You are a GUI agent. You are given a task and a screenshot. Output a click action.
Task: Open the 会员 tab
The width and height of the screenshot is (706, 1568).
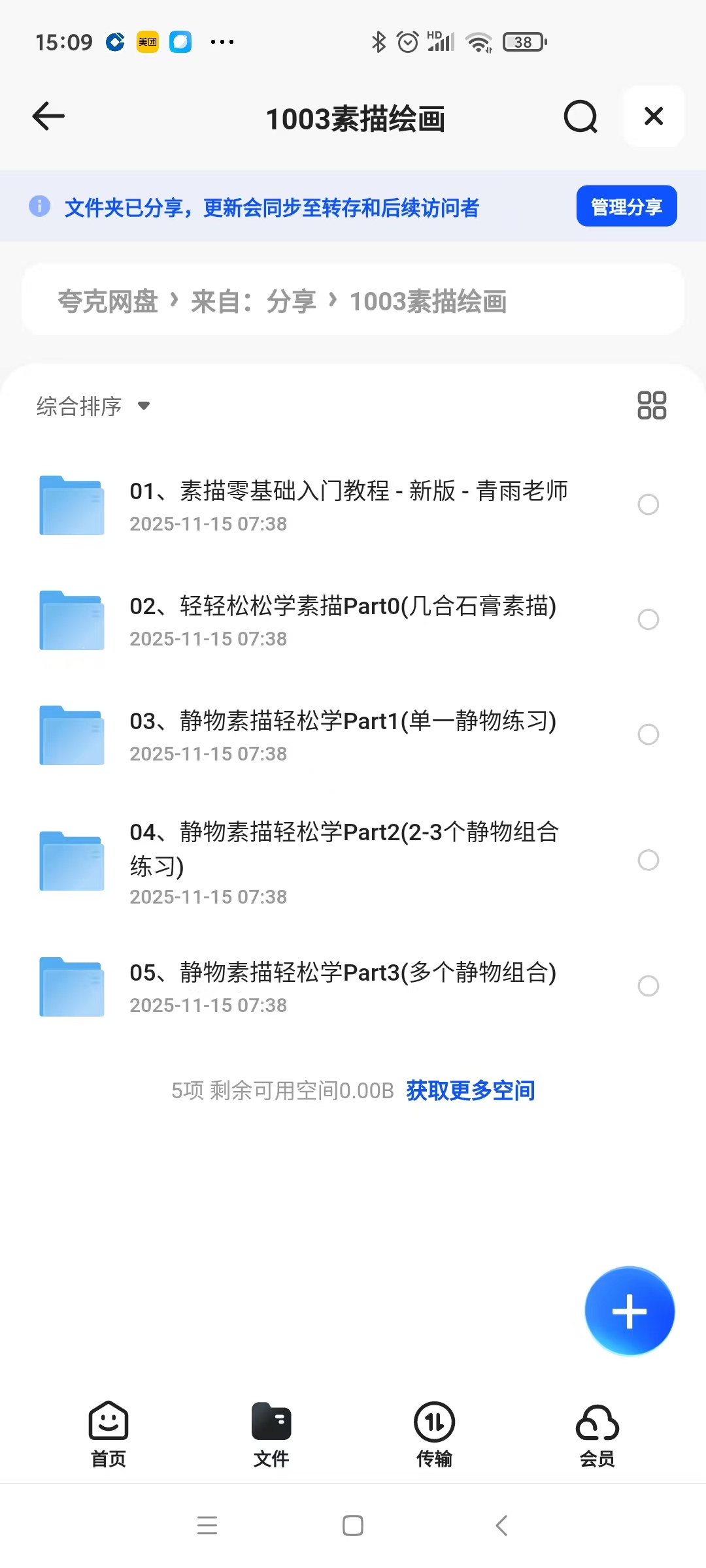pyautogui.click(x=597, y=1434)
